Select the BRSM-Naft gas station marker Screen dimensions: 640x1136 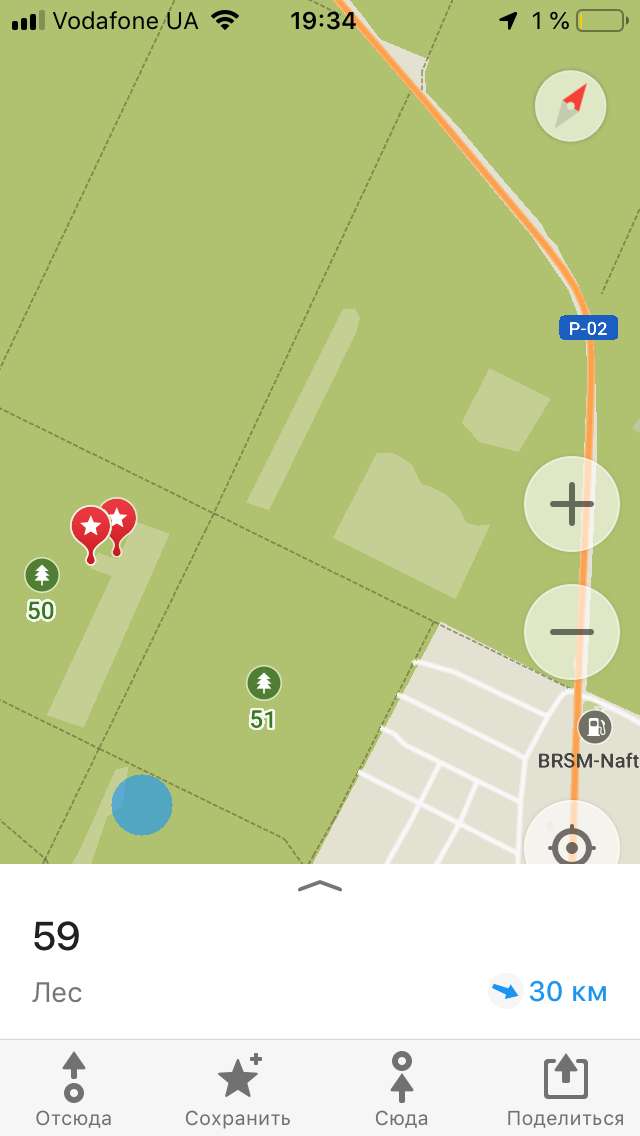(x=595, y=728)
